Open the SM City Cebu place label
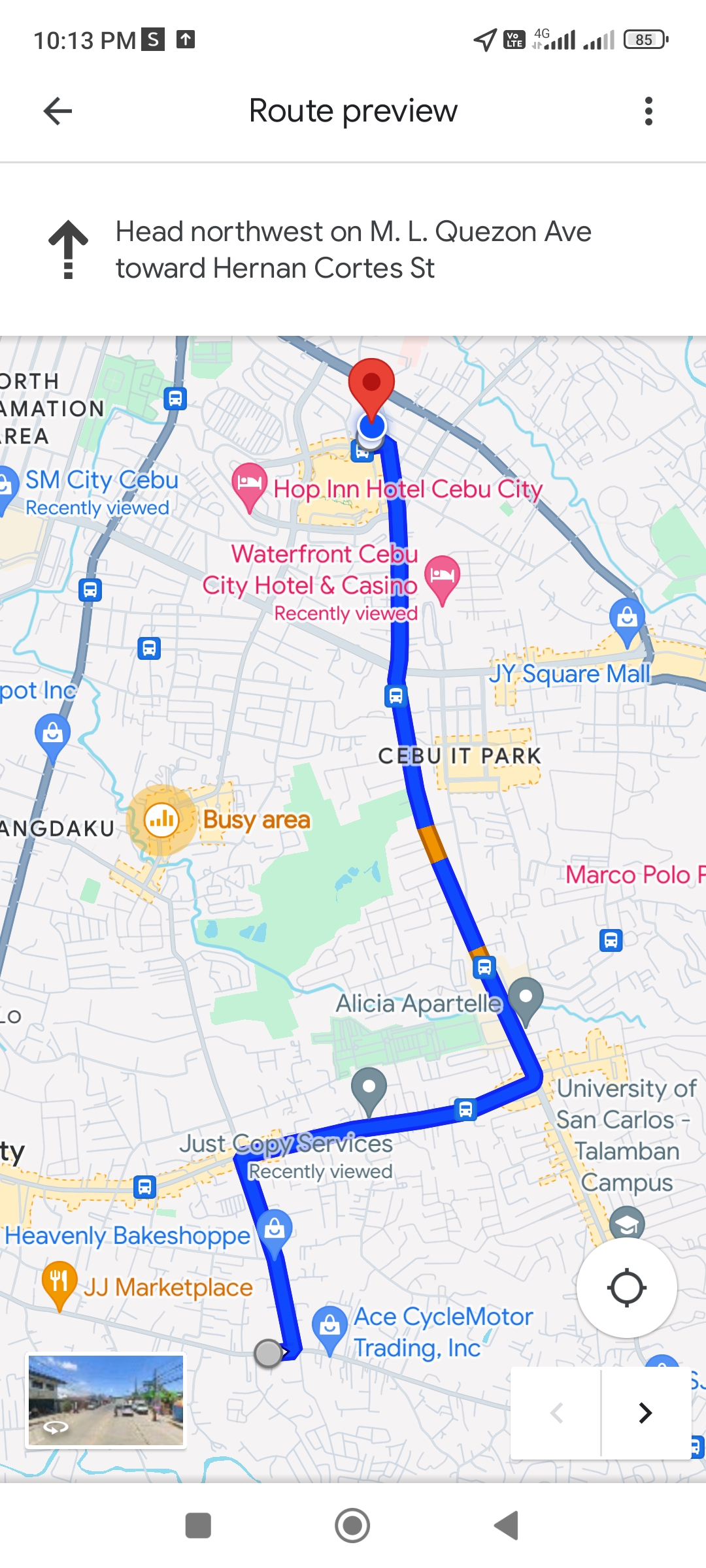The height and width of the screenshot is (1568, 706). pos(101,480)
